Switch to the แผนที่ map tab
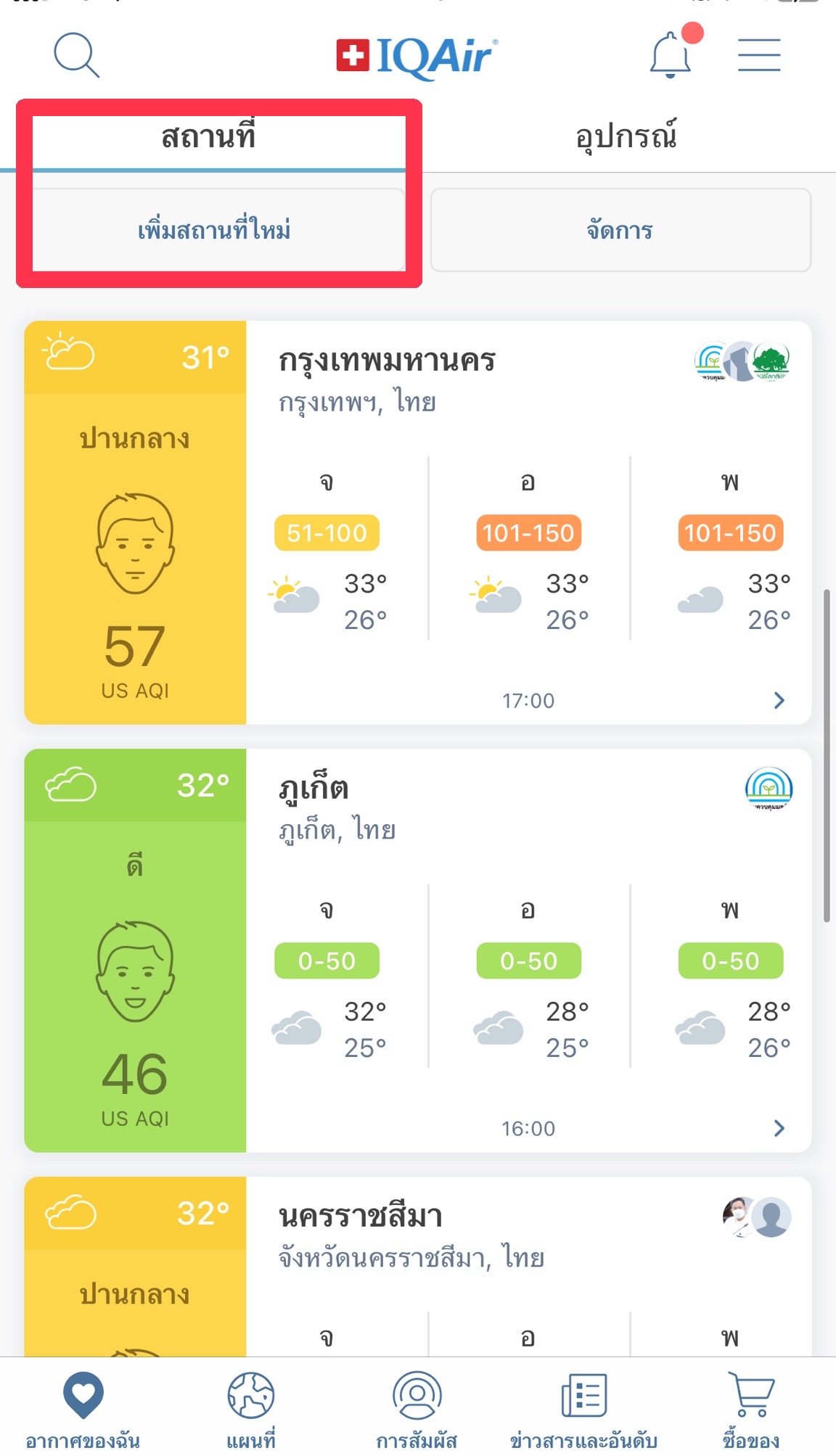 pos(251,1407)
